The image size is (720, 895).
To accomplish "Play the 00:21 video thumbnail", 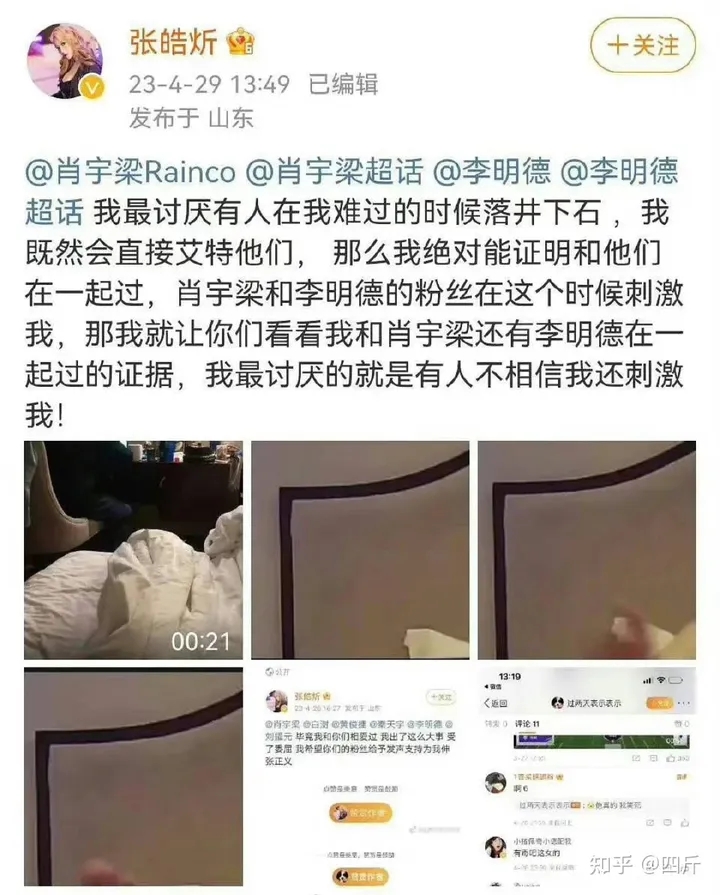I will [x=133, y=549].
